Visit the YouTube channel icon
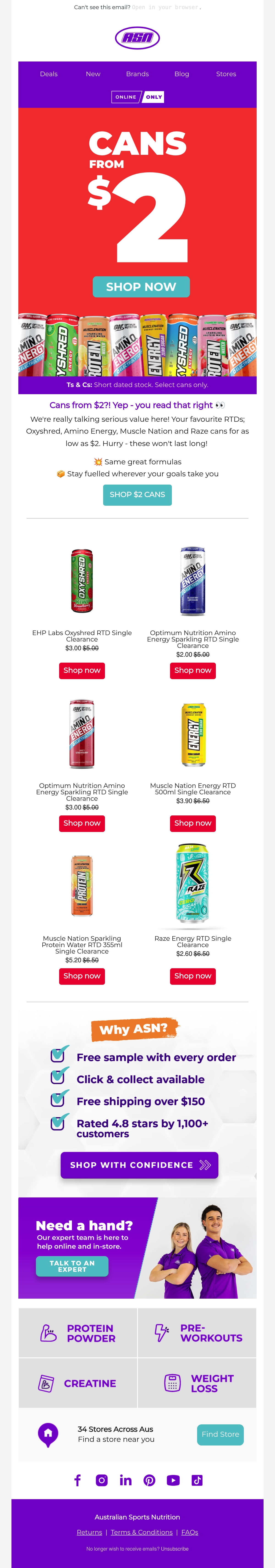This screenshot has height=1568, width=275. 173,1480
